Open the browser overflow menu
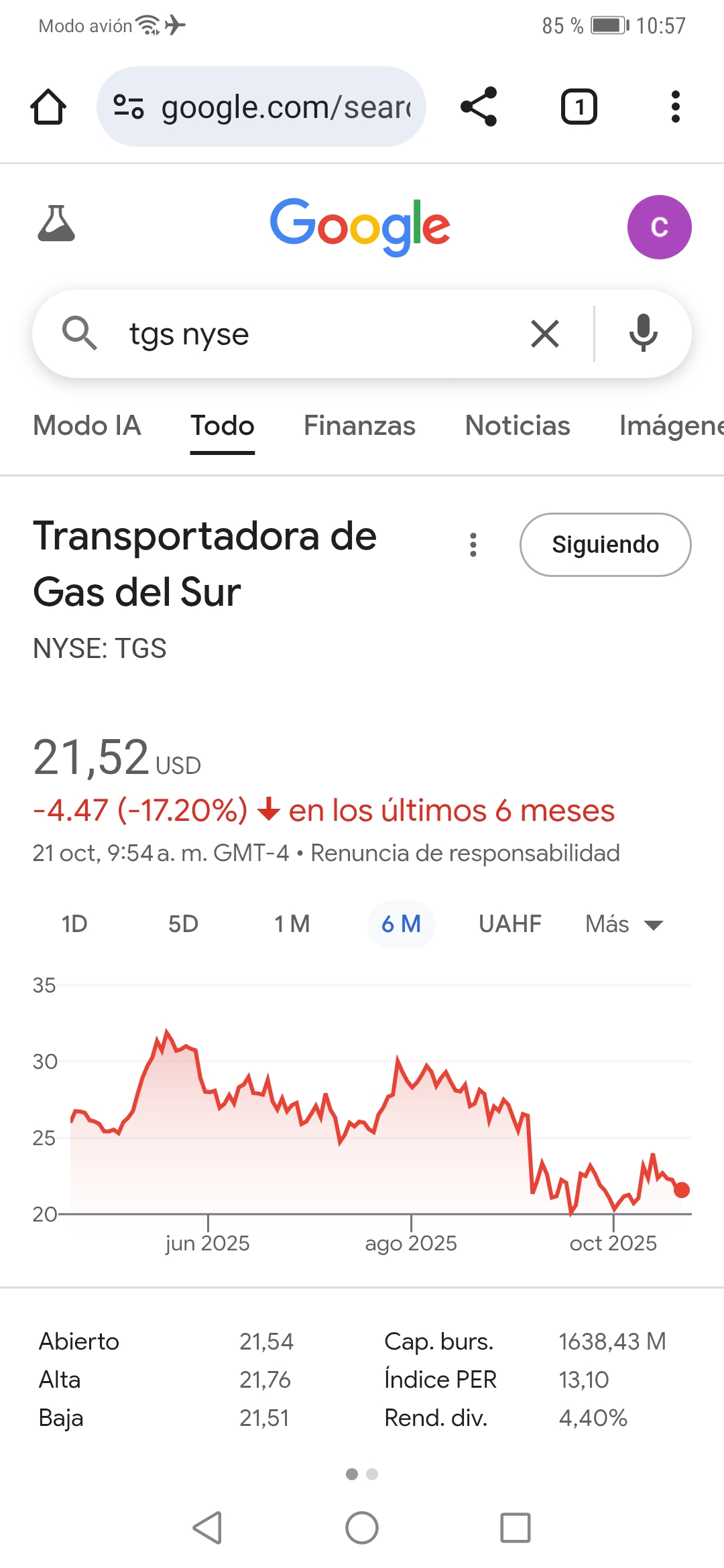Image resolution: width=724 pixels, height=1568 pixels. click(675, 107)
